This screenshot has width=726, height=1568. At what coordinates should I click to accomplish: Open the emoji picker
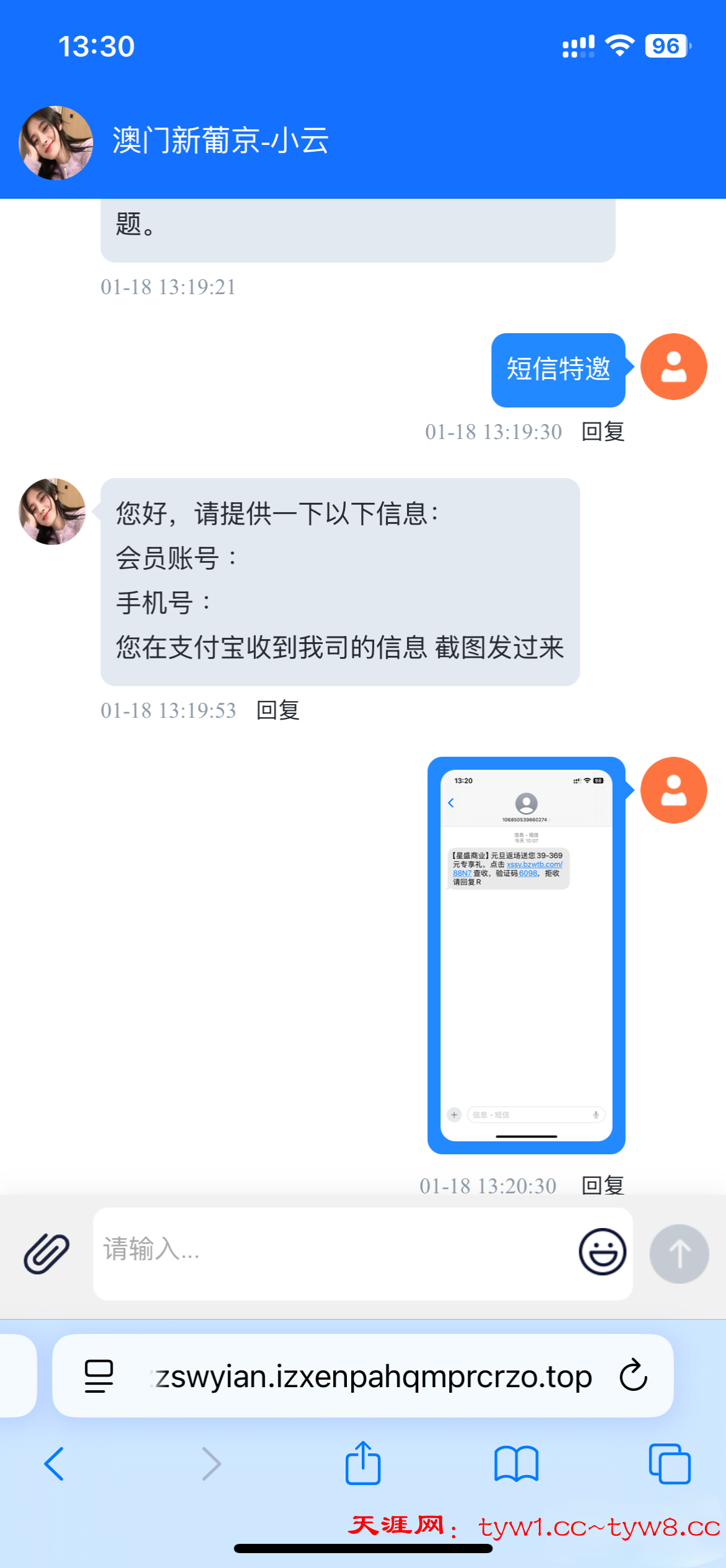click(x=602, y=1252)
